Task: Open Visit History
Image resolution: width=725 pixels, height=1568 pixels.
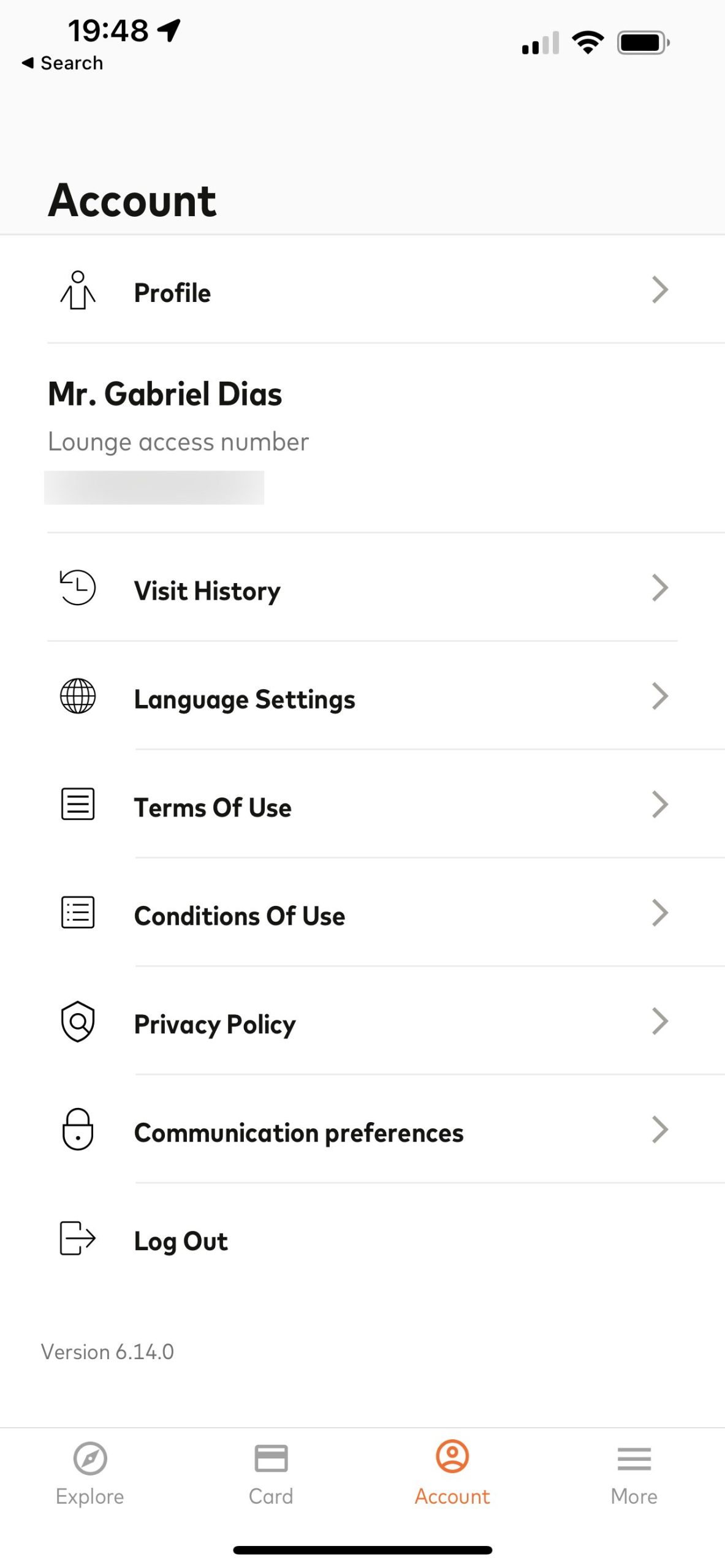Action: tap(362, 589)
